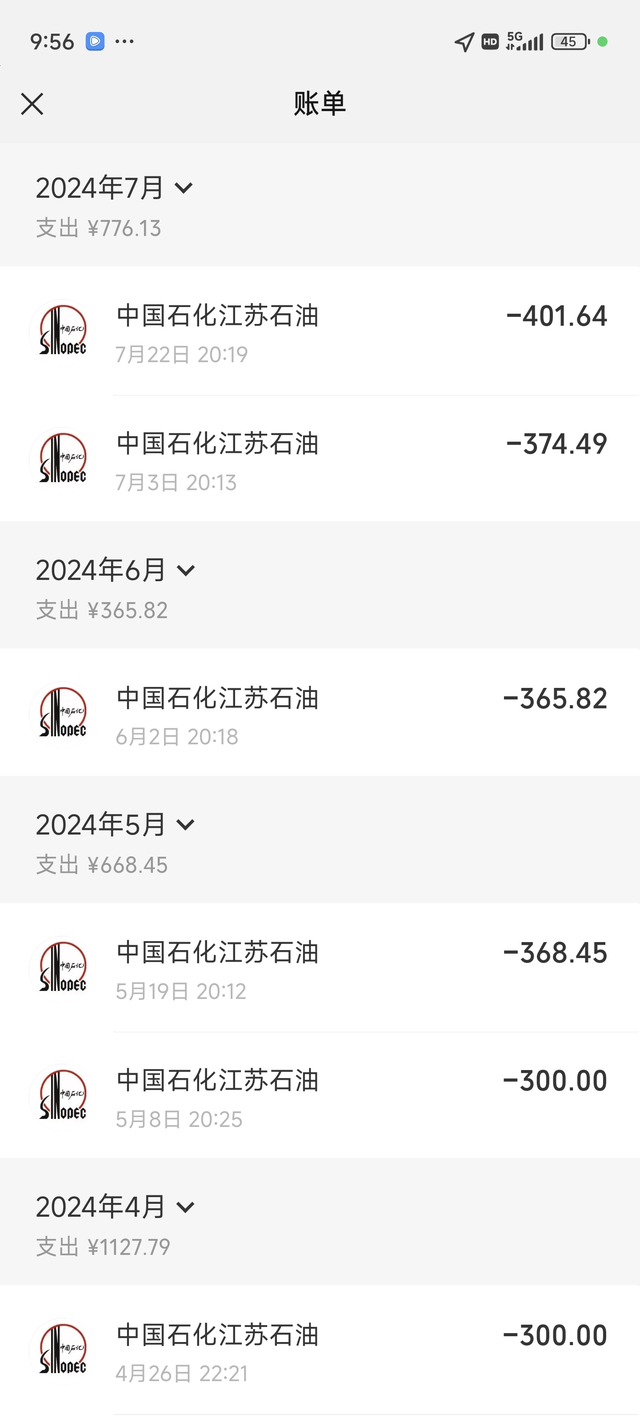View the 5月8日 20:25 transaction of -300.00
The image size is (640, 1422).
pyautogui.click(x=320, y=1096)
